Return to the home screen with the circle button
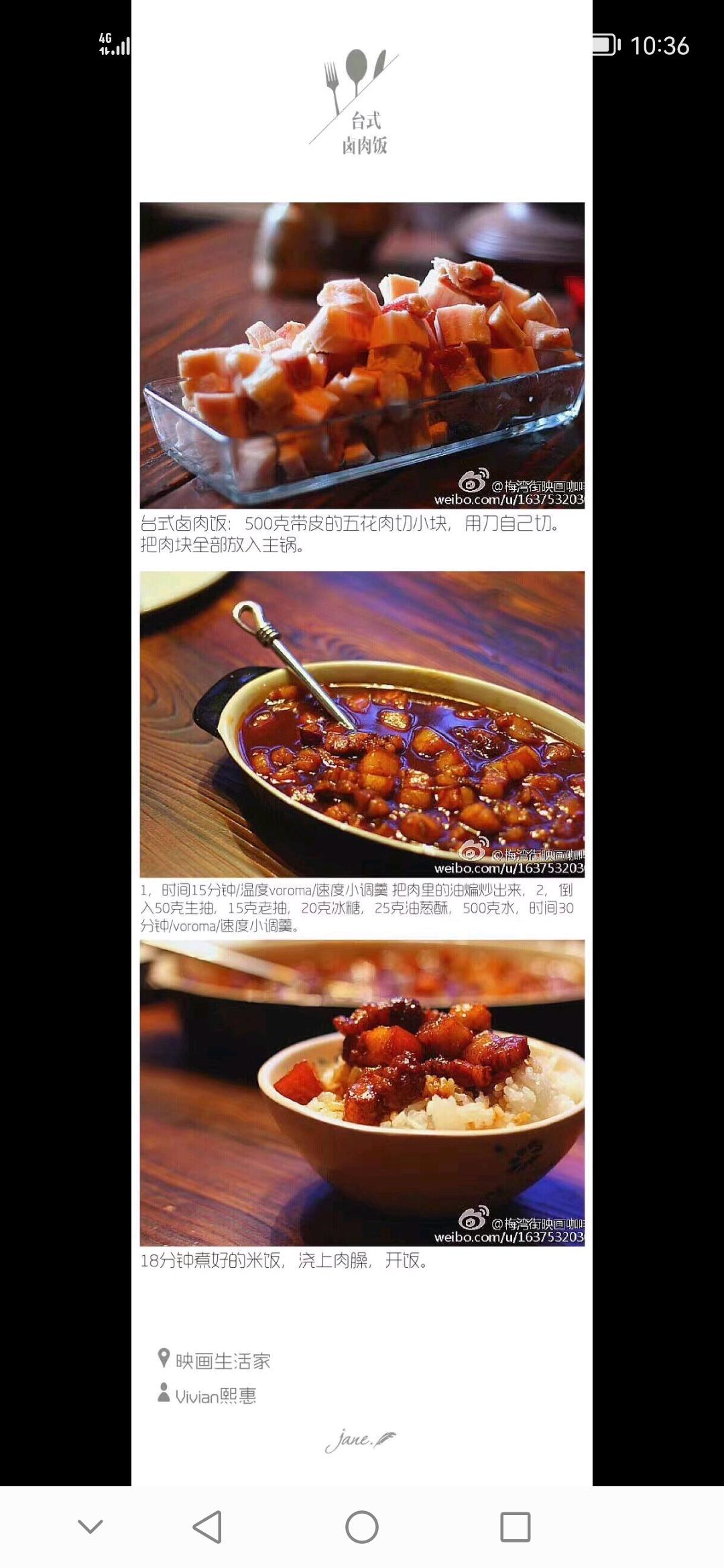 (362, 1527)
